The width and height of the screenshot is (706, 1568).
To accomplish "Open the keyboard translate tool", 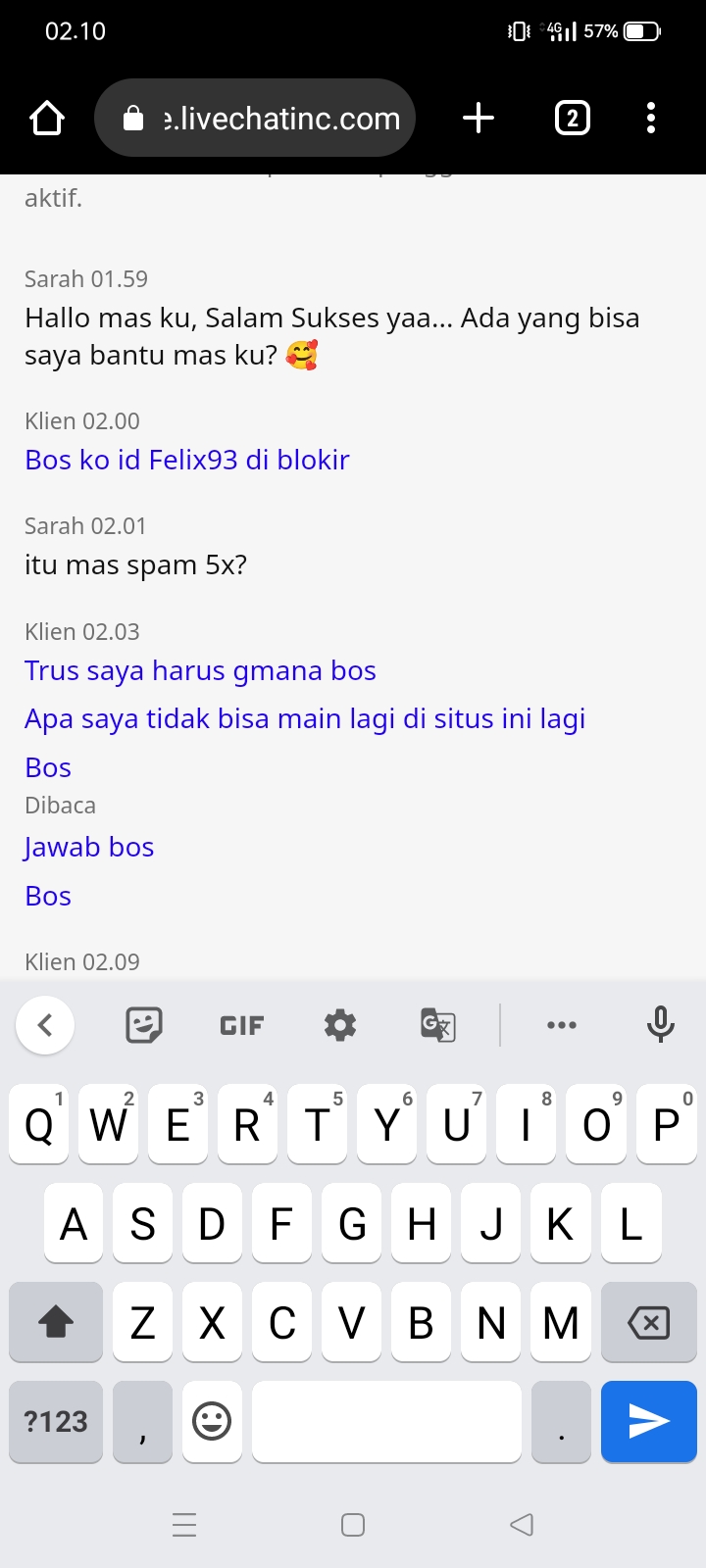I will 438,1025.
